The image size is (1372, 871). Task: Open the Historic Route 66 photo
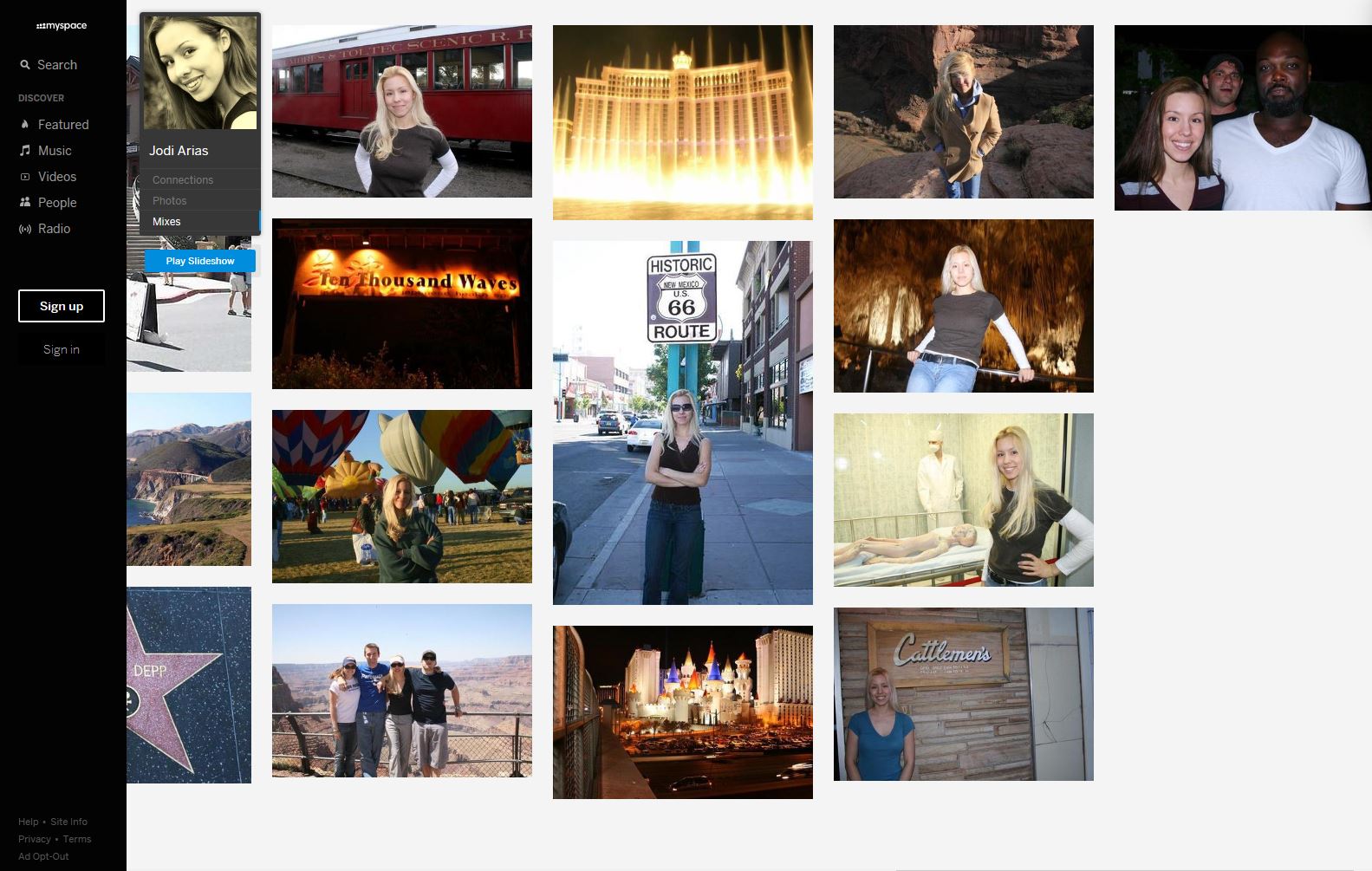pyautogui.click(x=683, y=422)
